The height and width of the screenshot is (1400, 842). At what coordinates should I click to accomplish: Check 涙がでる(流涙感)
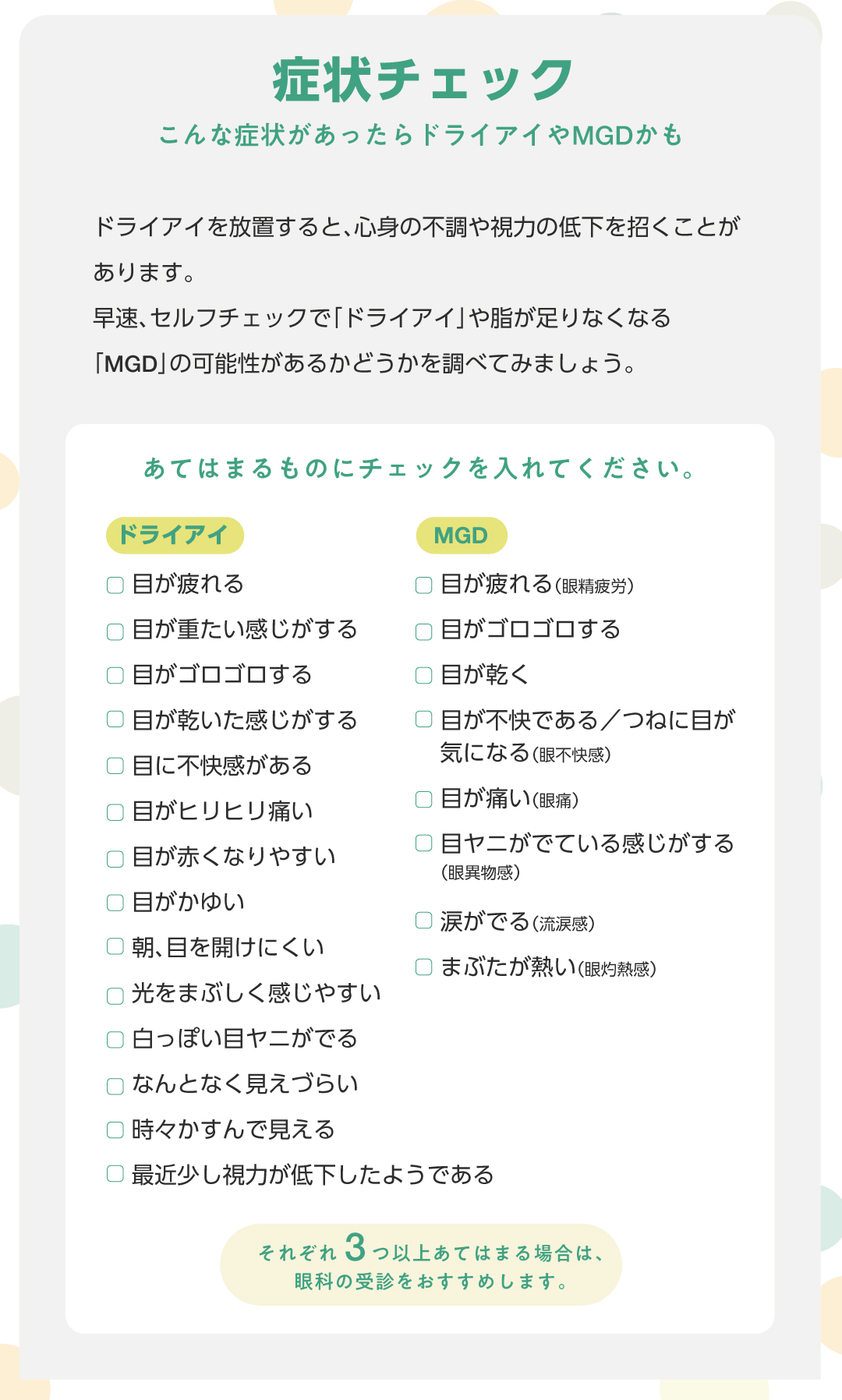(x=424, y=921)
